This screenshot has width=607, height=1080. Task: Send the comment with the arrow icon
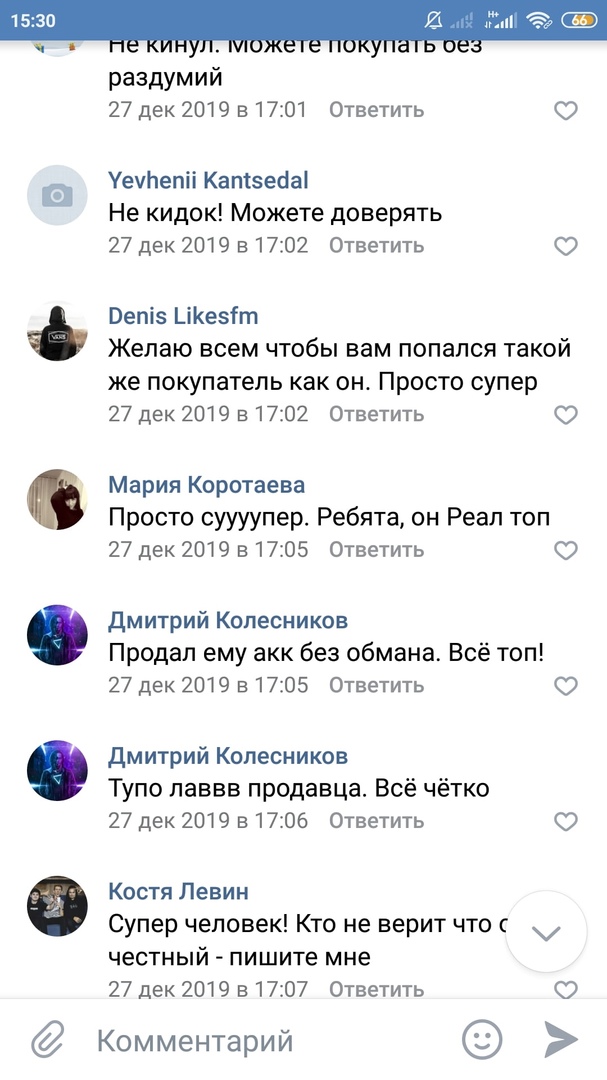coord(561,1040)
